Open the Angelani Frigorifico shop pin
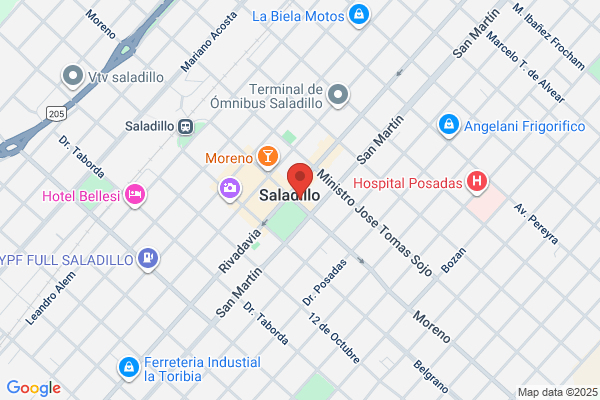600x400 pixels. (449, 125)
